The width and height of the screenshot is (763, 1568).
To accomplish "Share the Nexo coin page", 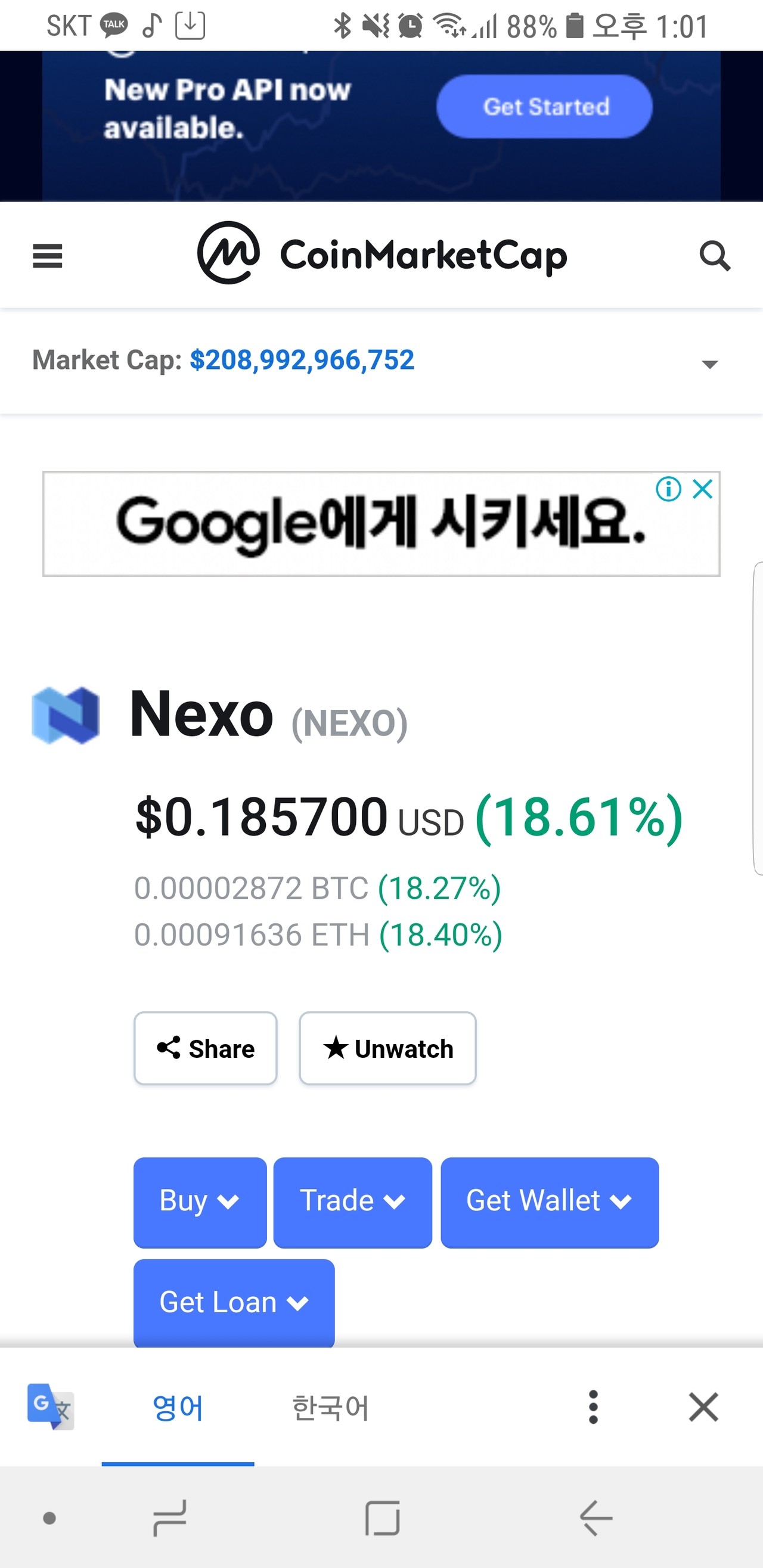I will point(205,1048).
